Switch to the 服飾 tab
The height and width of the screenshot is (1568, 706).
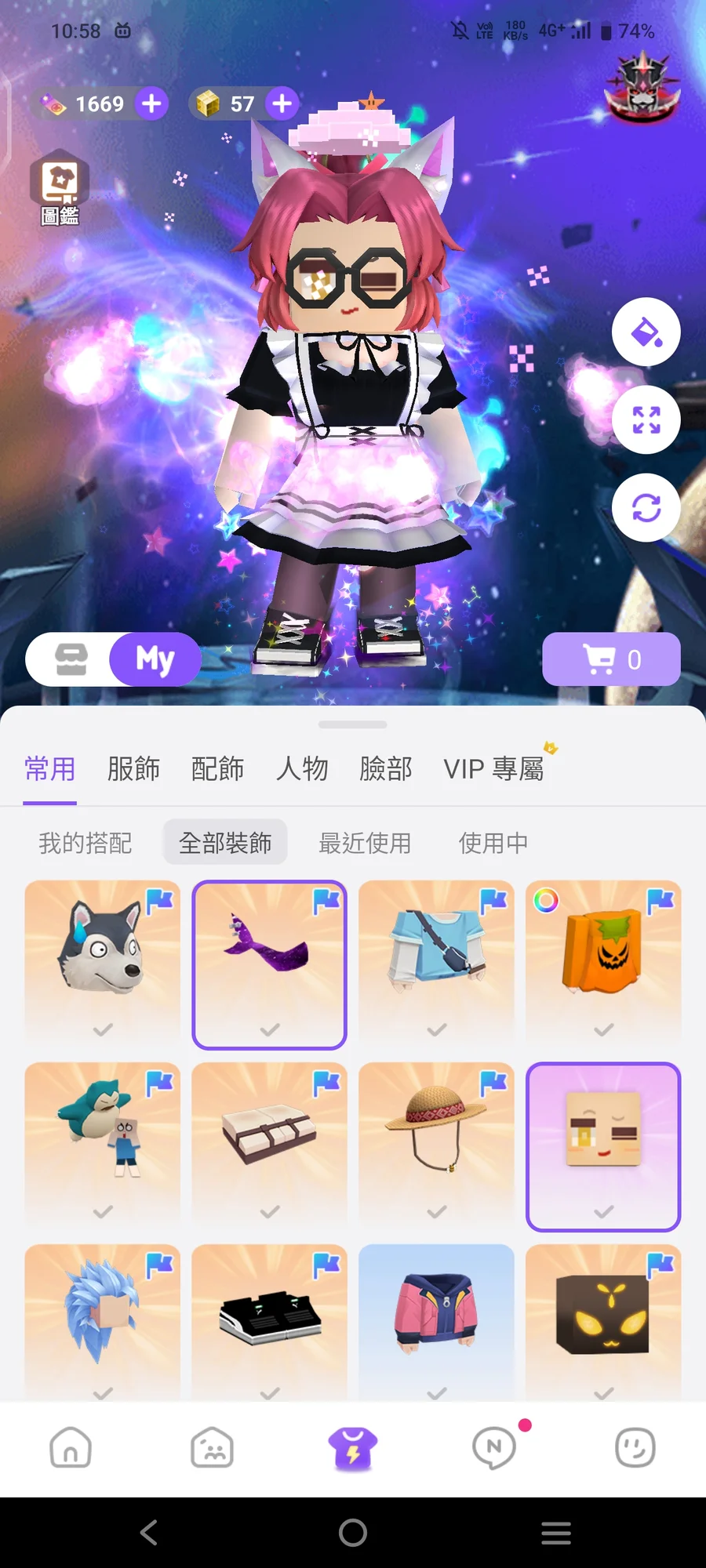[133, 769]
